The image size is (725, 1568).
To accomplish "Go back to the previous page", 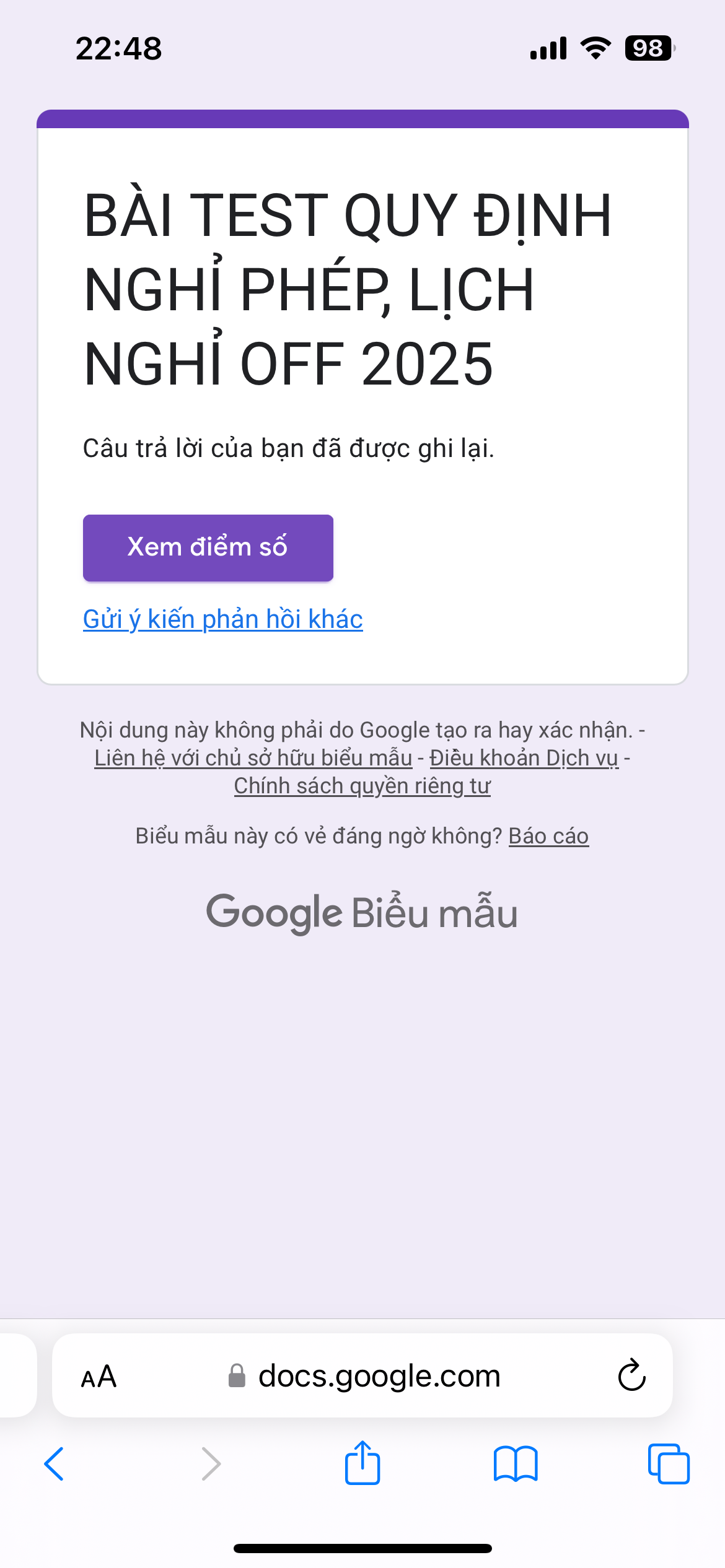I will (x=55, y=1464).
